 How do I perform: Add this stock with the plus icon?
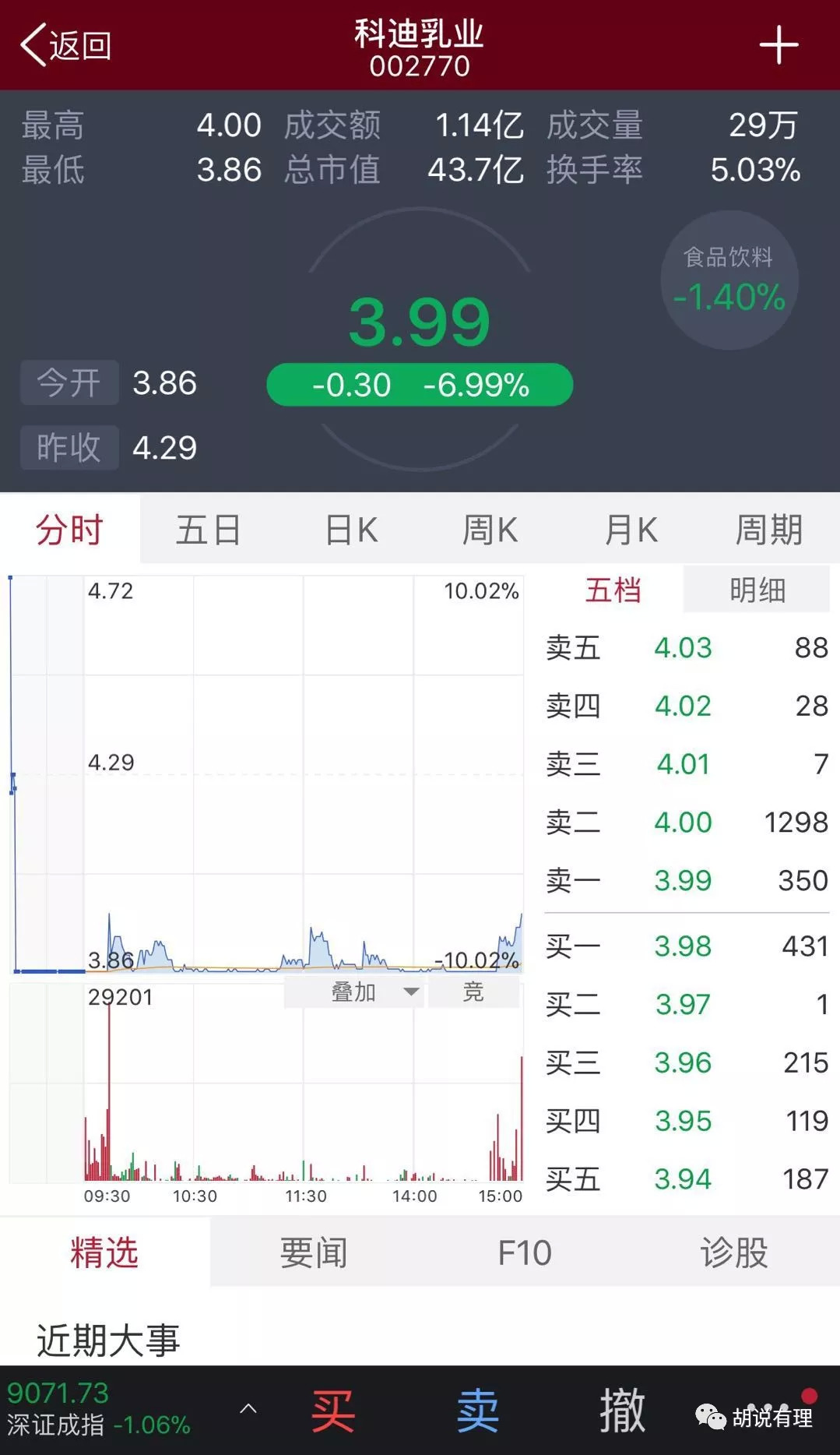(x=778, y=45)
